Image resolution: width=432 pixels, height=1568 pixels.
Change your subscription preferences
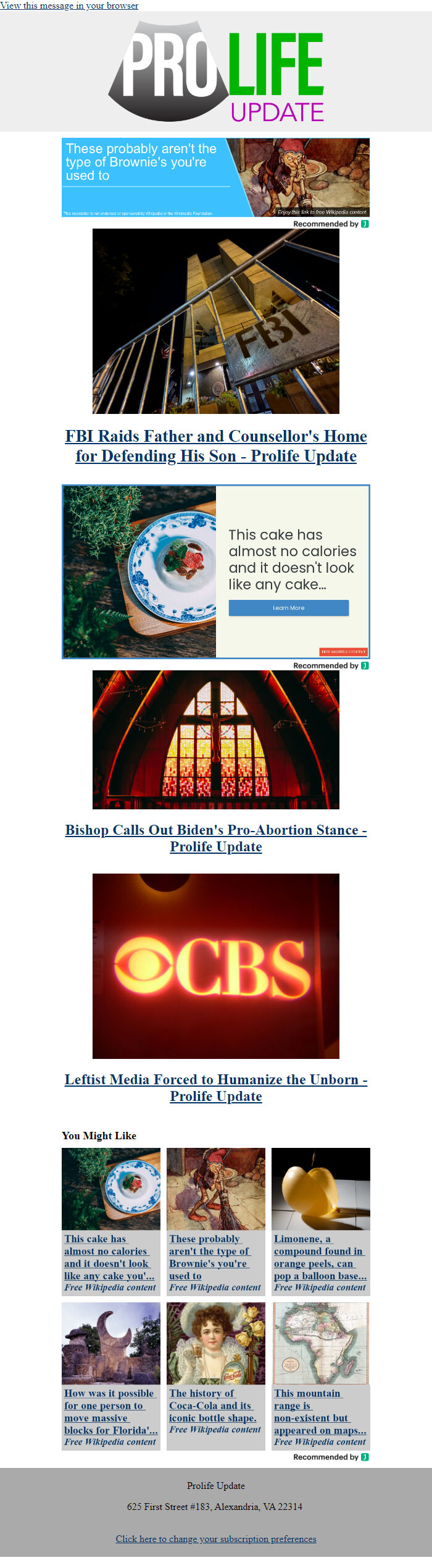[216, 1538]
